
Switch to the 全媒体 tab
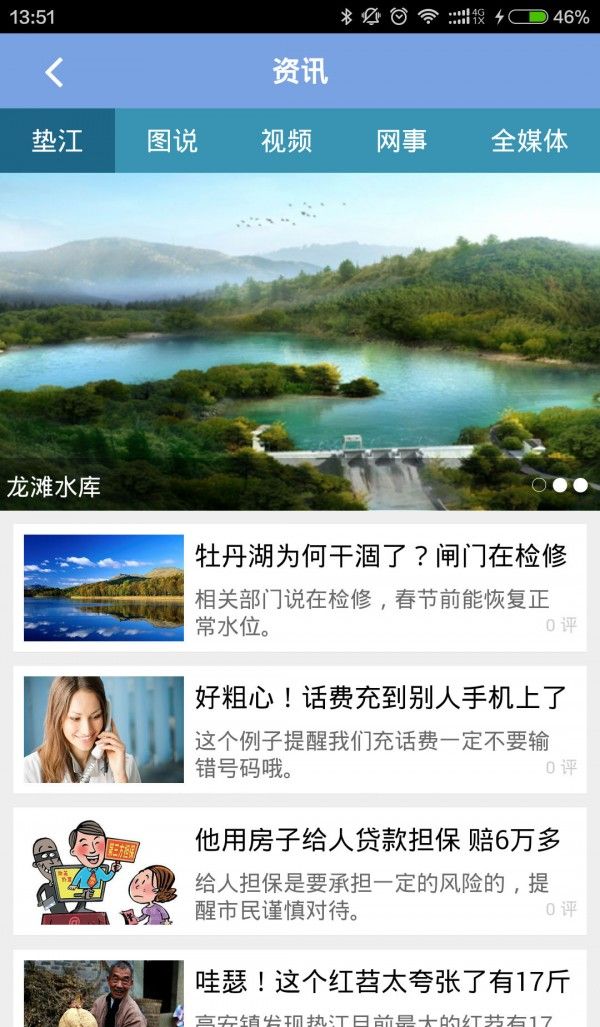529,141
